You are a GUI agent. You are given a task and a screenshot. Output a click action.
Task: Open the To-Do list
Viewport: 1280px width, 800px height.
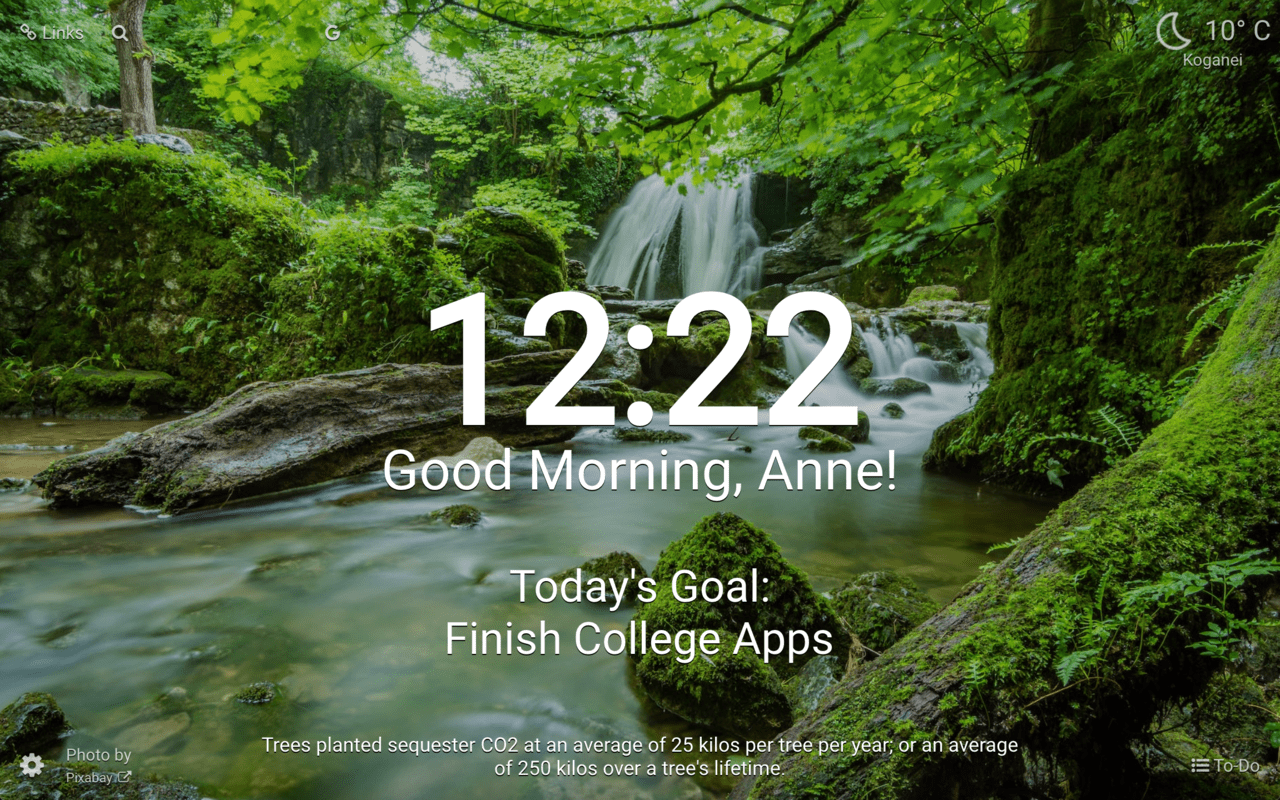click(x=1225, y=765)
